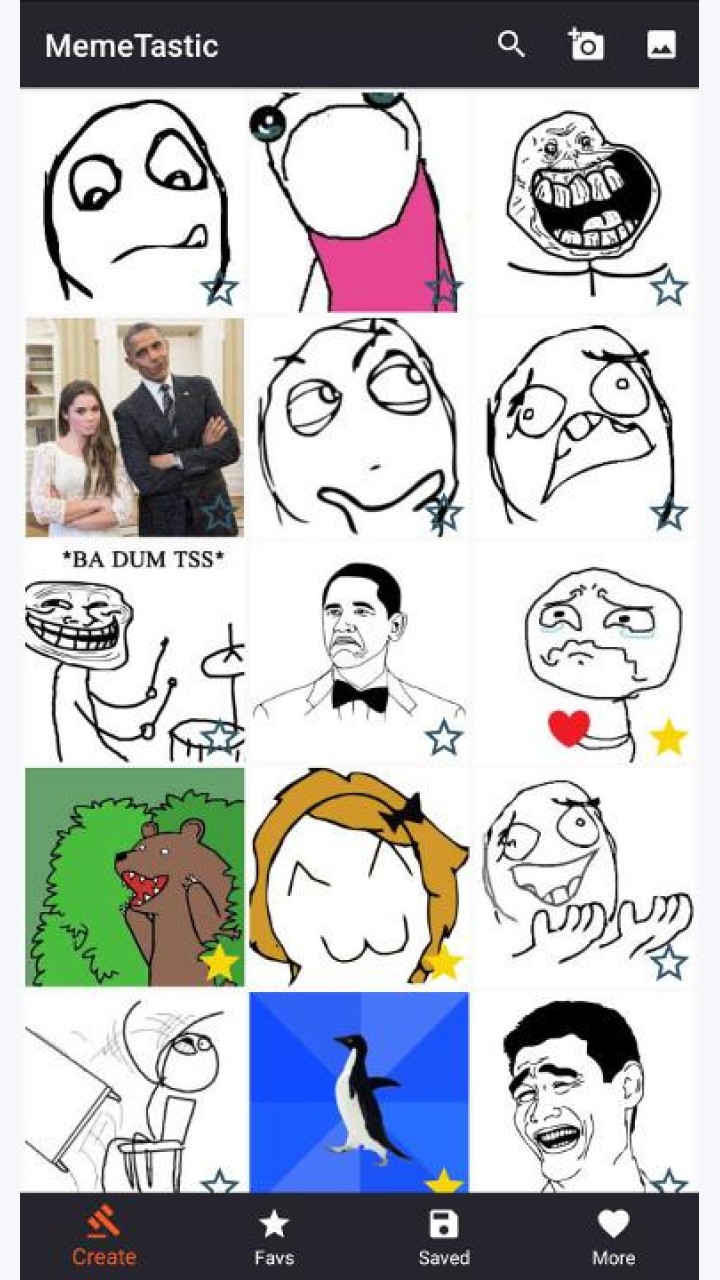Switch to the Favs tab
The height and width of the screenshot is (1280, 720).
[x=273, y=1237]
